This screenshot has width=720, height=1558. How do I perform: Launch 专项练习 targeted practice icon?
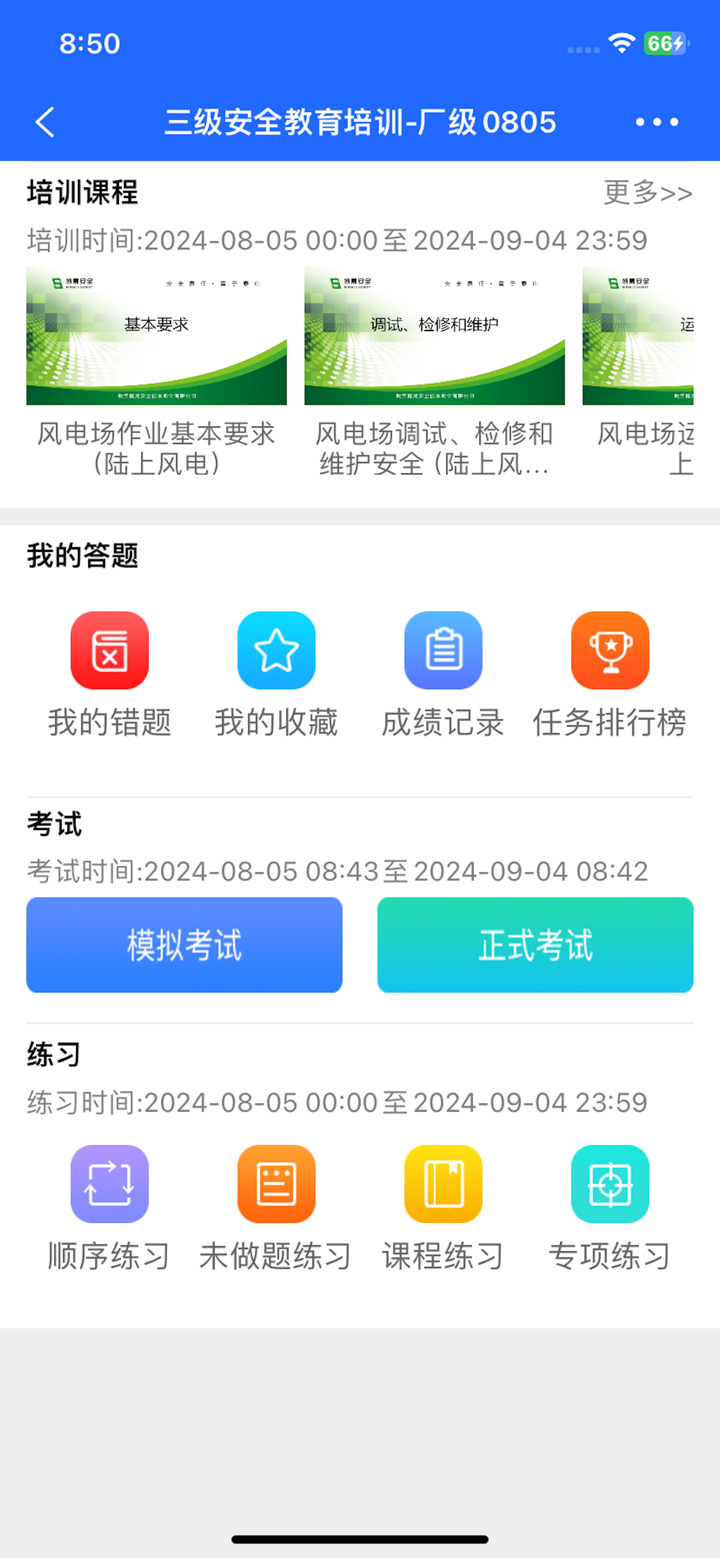coord(610,1183)
